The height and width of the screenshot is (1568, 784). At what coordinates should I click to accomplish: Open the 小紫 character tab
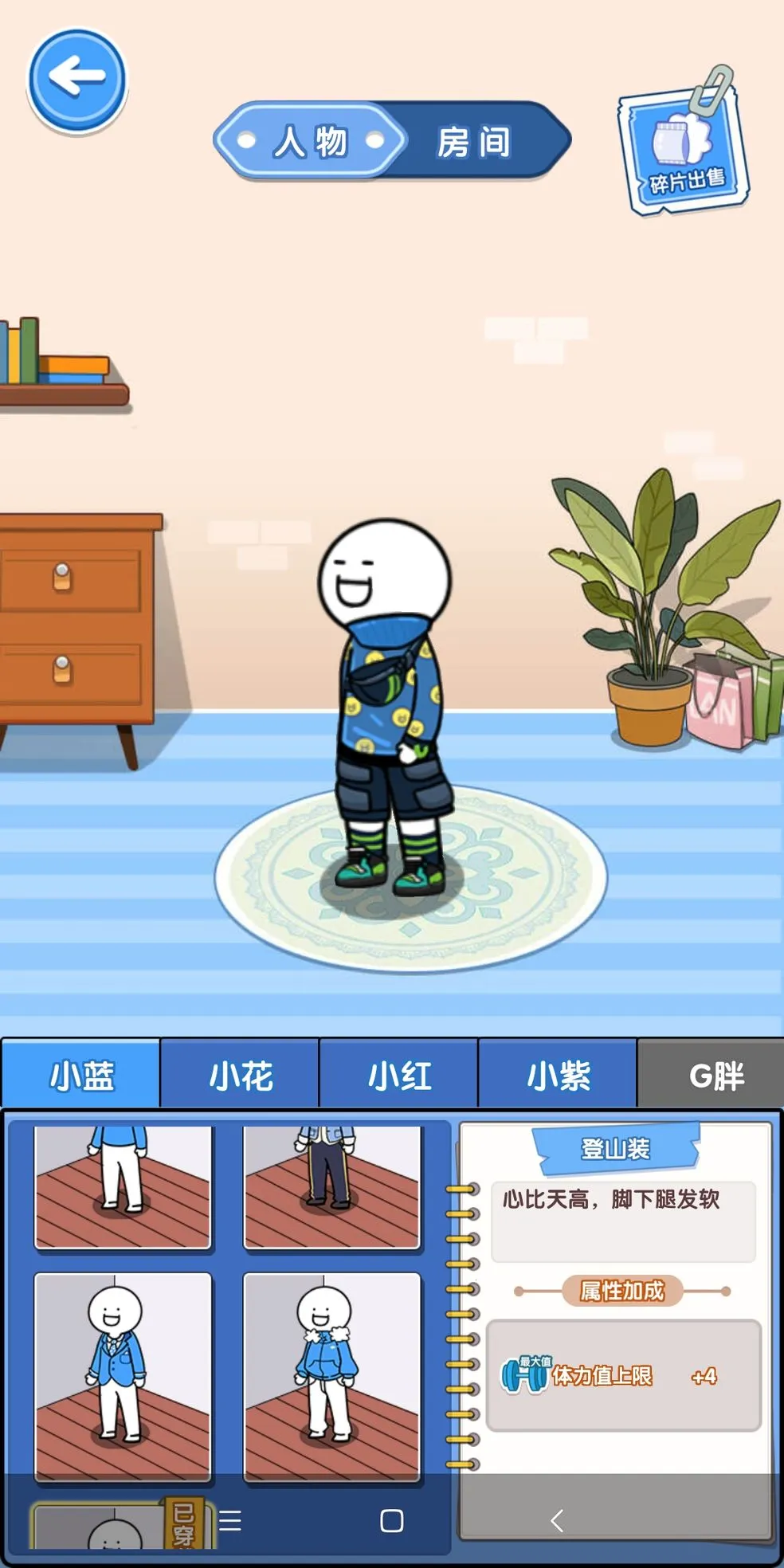pyautogui.click(x=557, y=1074)
